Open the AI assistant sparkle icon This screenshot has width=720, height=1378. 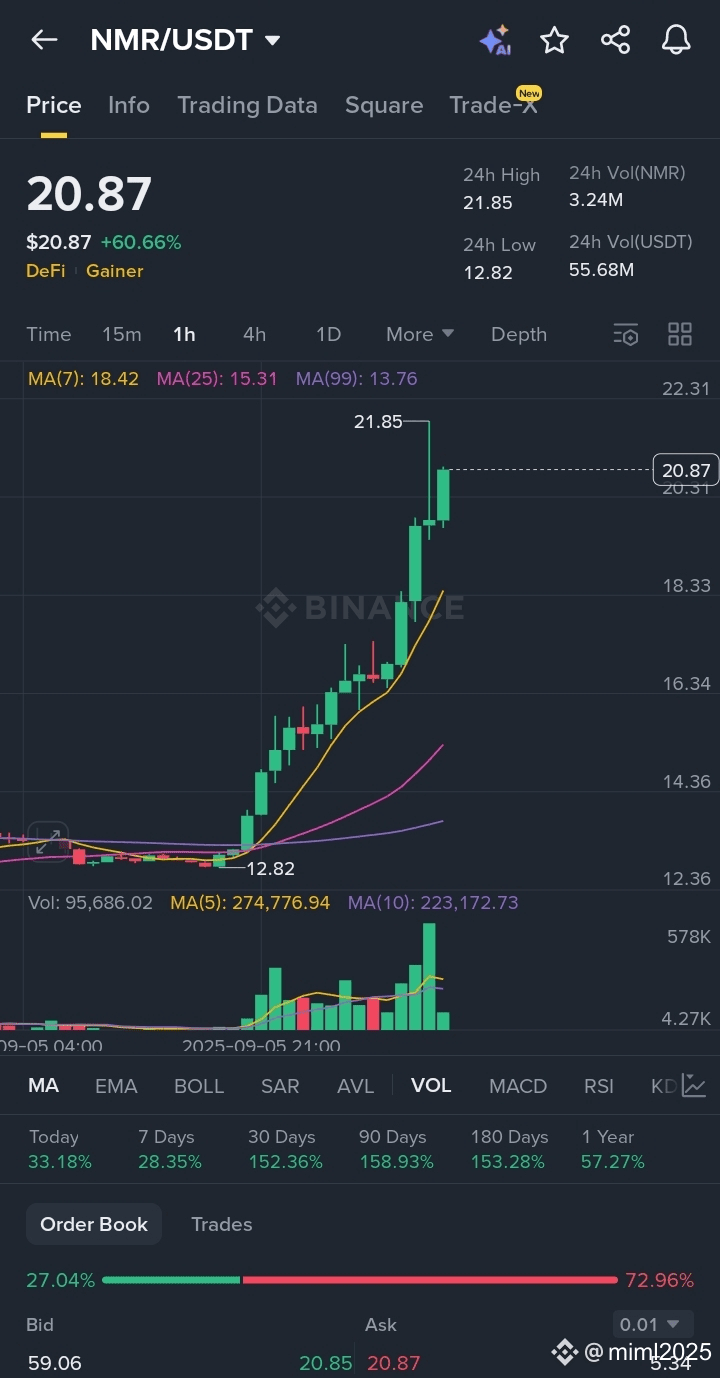click(x=495, y=40)
